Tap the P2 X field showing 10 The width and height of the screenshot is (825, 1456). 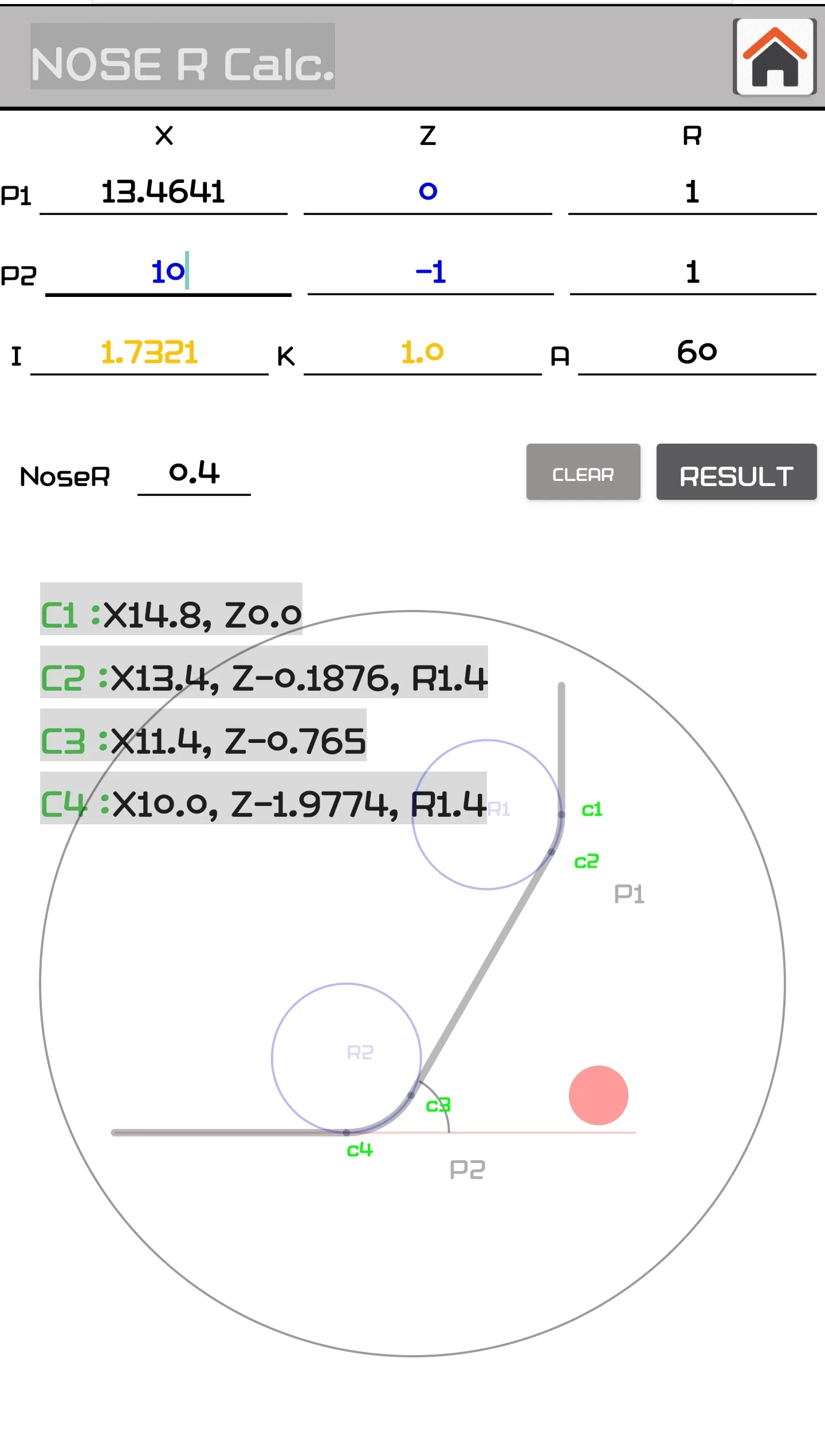click(168, 272)
